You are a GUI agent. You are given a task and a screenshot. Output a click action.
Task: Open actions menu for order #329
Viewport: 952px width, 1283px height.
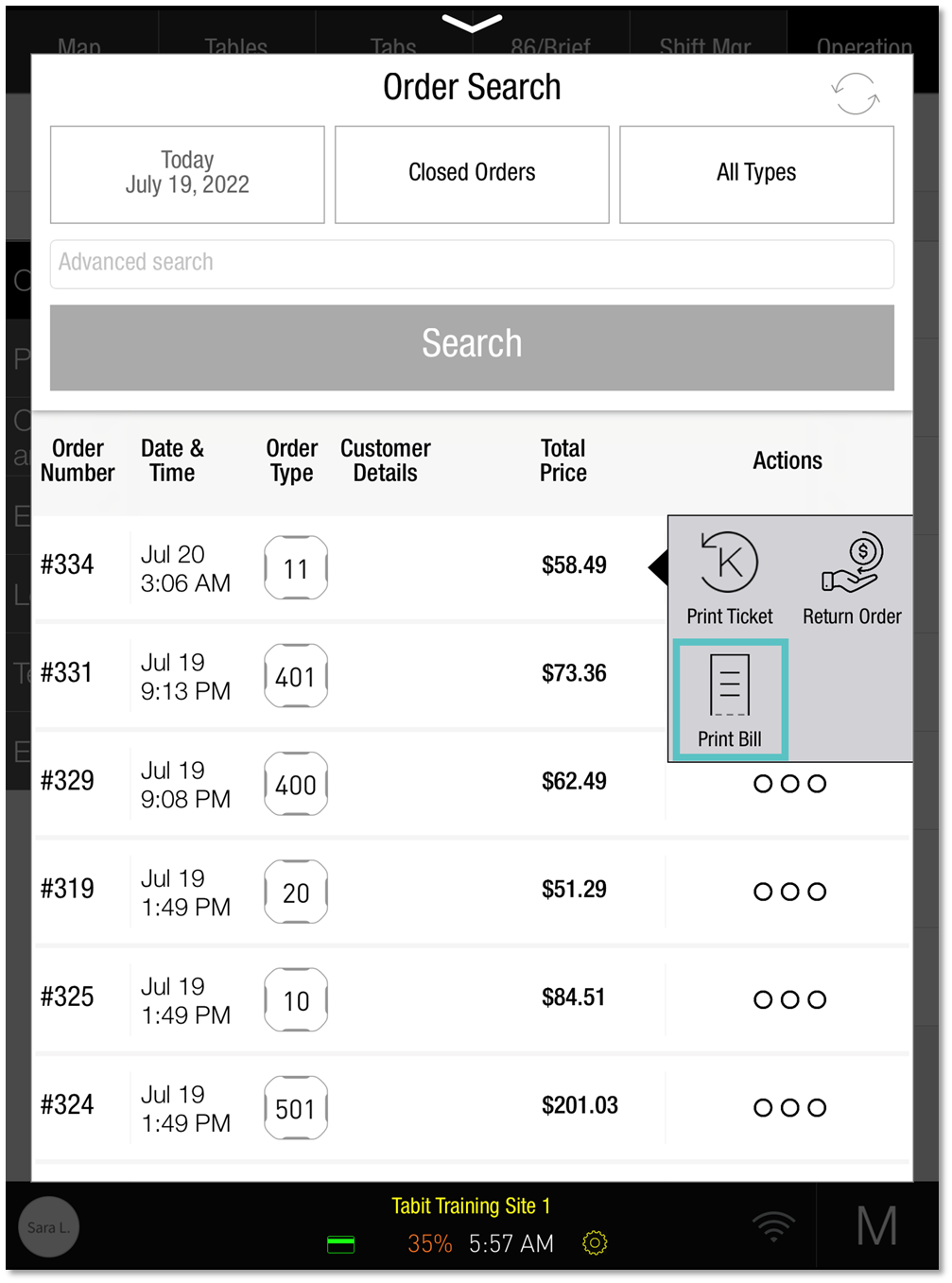click(789, 784)
